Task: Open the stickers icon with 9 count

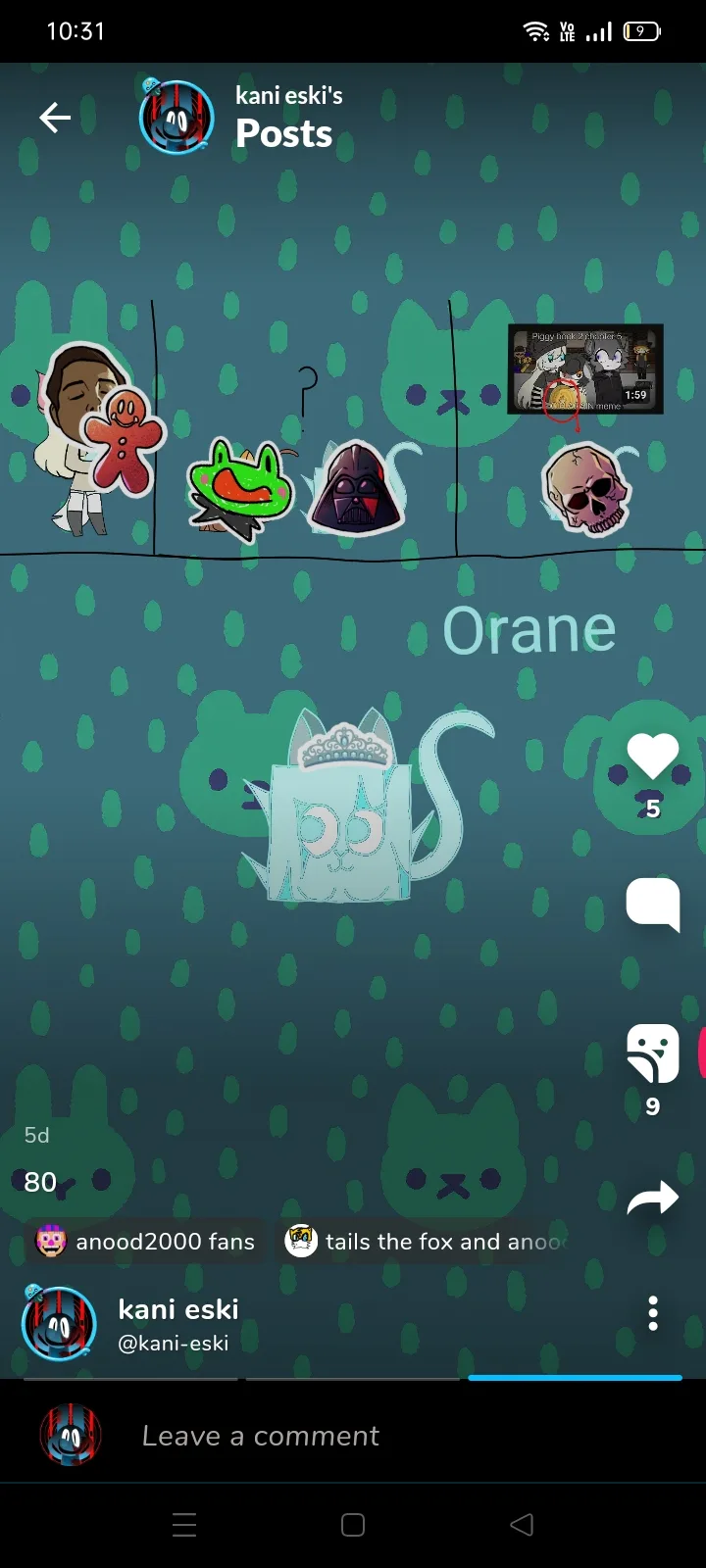Action: (x=653, y=1054)
